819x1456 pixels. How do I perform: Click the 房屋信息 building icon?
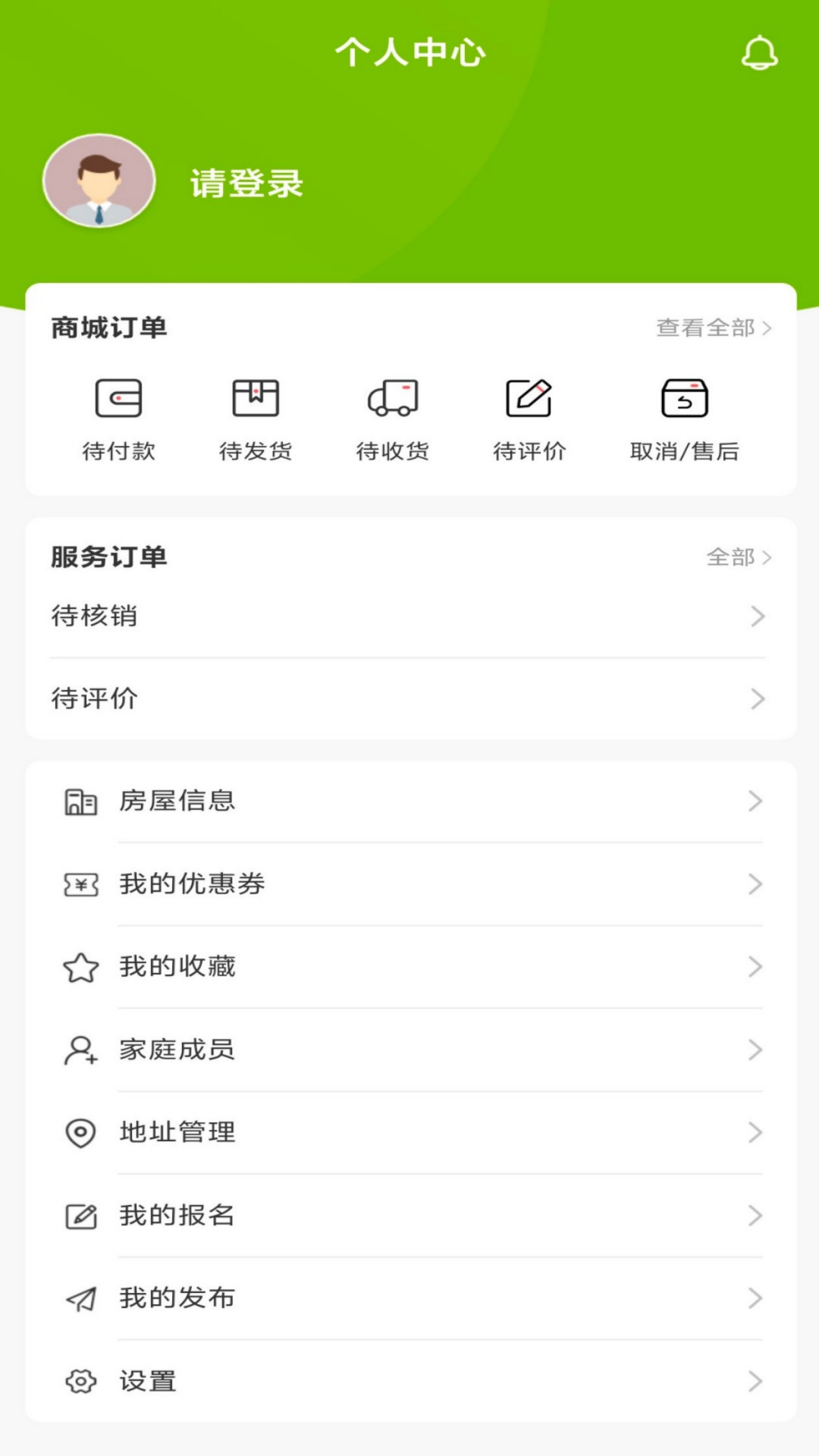pyautogui.click(x=80, y=801)
